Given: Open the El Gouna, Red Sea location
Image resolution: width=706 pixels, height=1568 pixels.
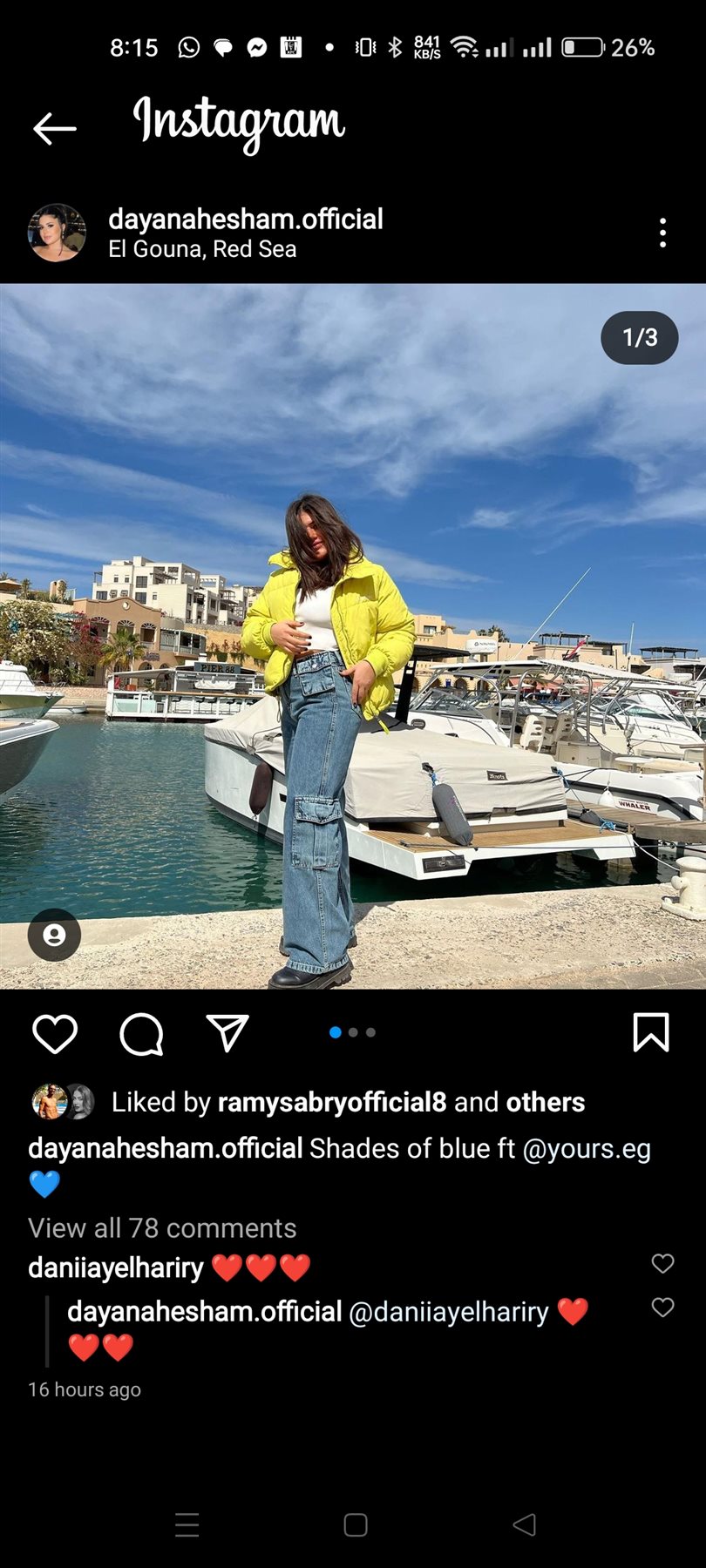Looking at the screenshot, I should (202, 249).
